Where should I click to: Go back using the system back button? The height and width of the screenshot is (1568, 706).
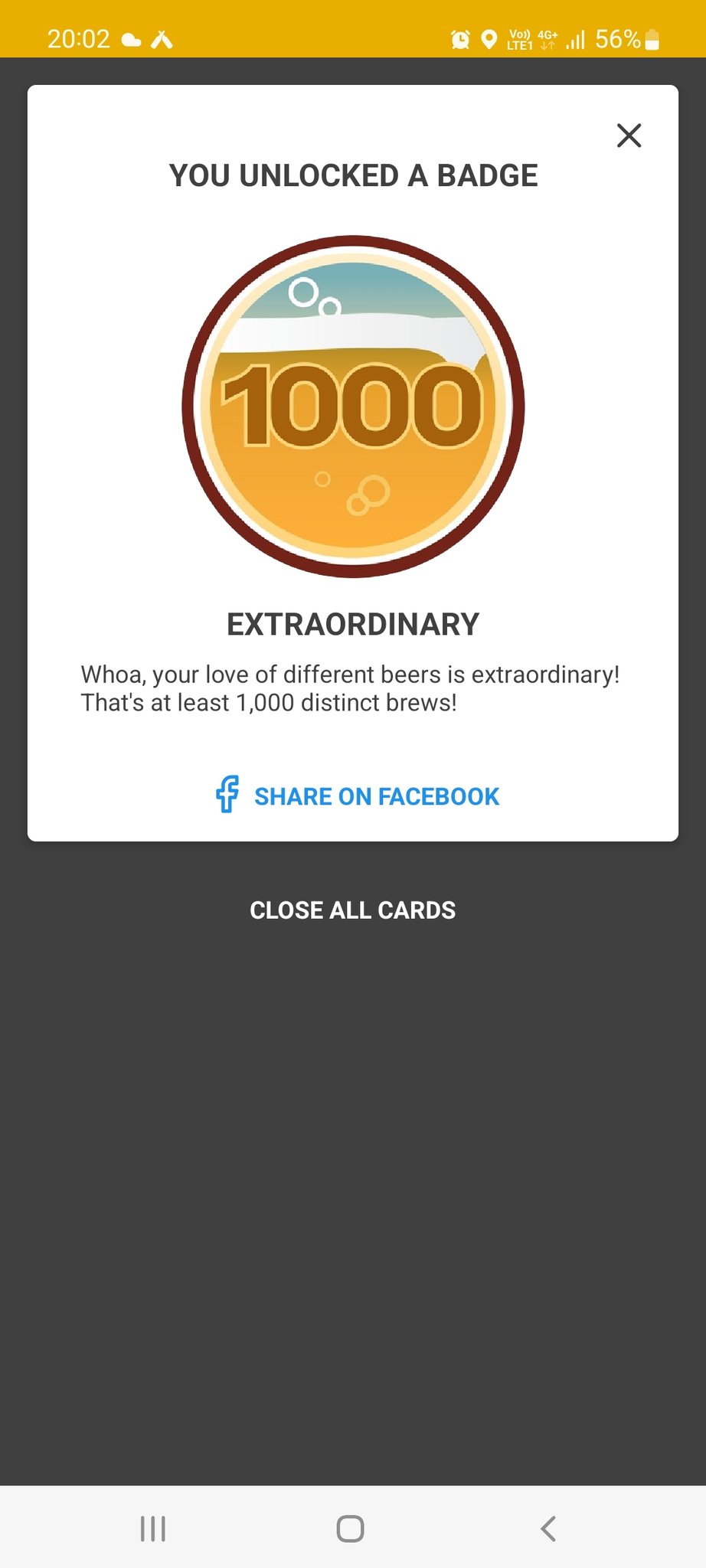(x=548, y=1528)
